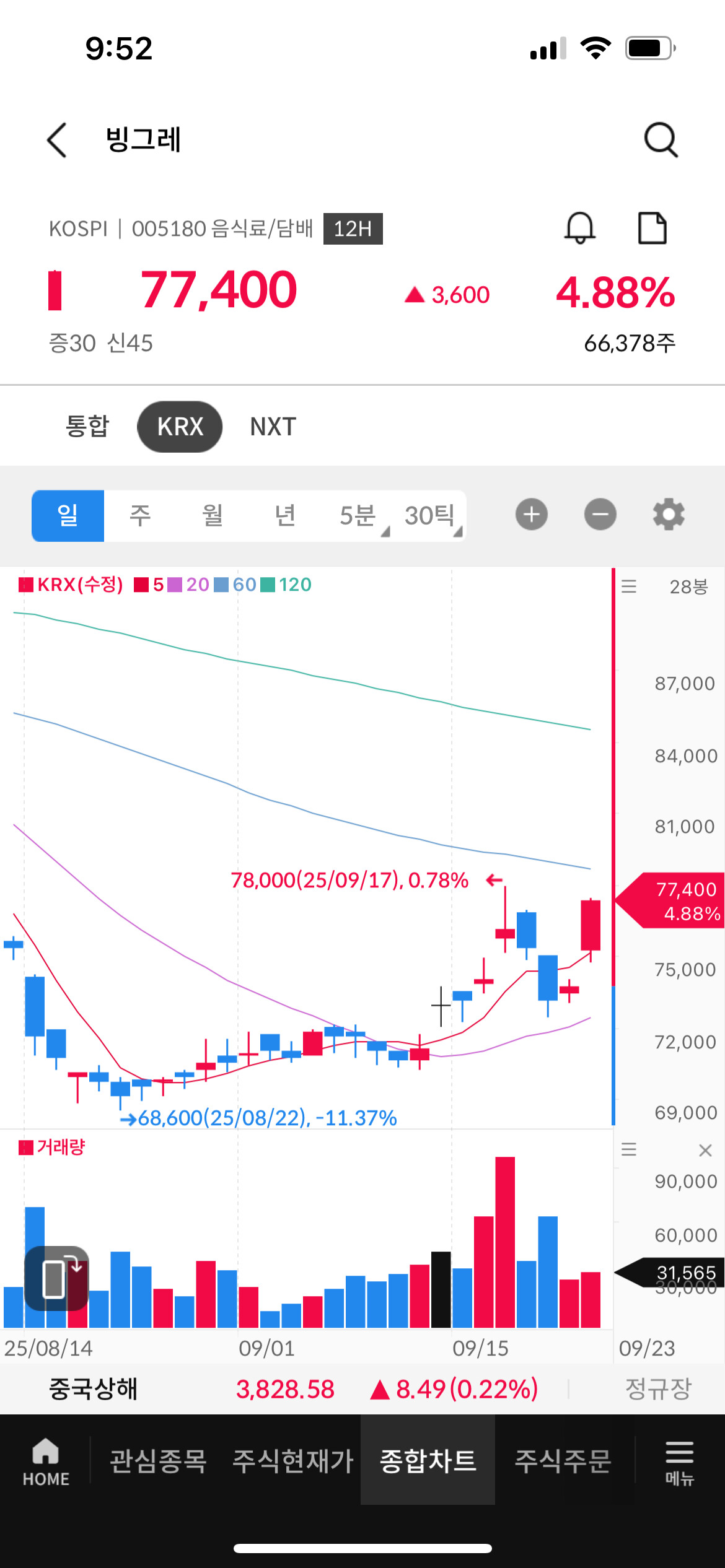Open chart settings gear

[669, 514]
